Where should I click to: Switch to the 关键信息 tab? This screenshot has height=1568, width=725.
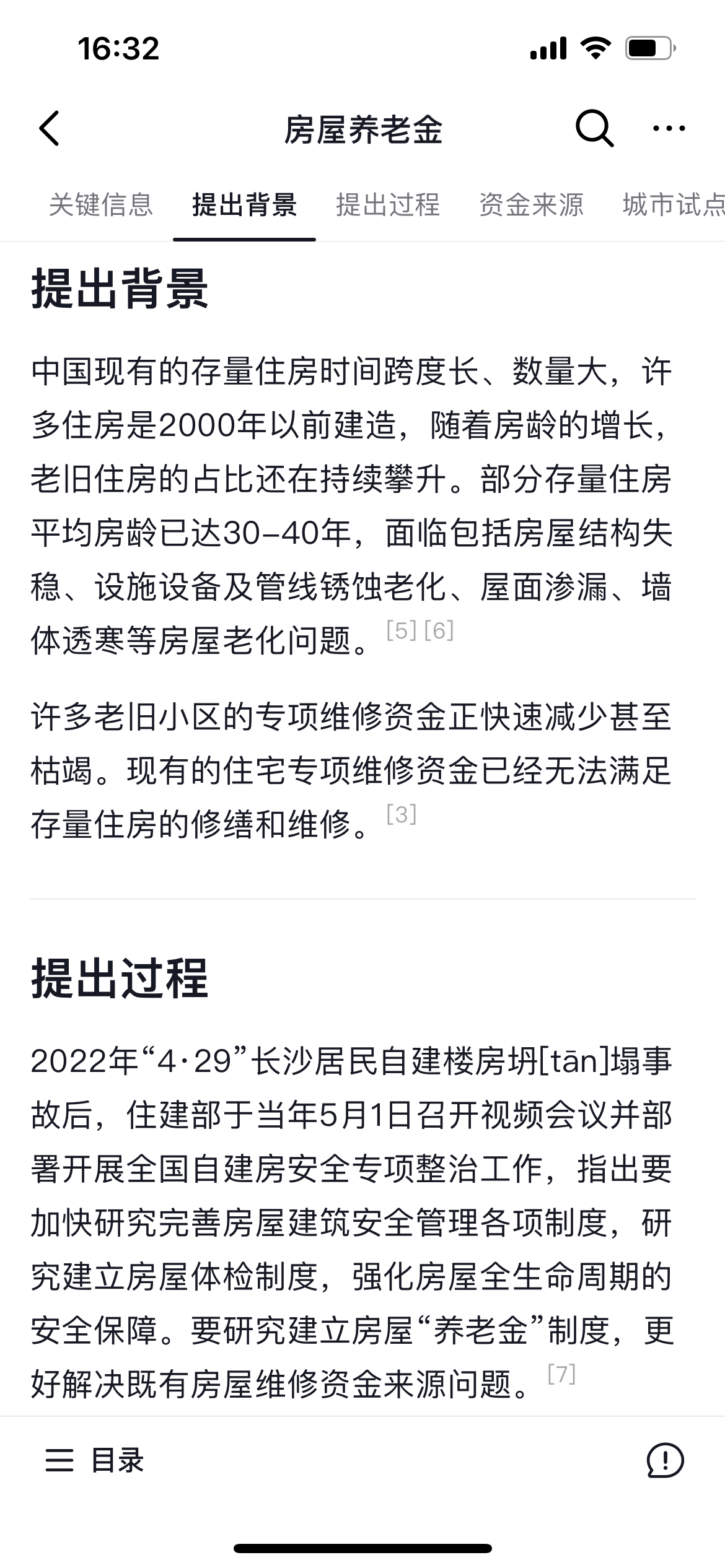(x=101, y=205)
